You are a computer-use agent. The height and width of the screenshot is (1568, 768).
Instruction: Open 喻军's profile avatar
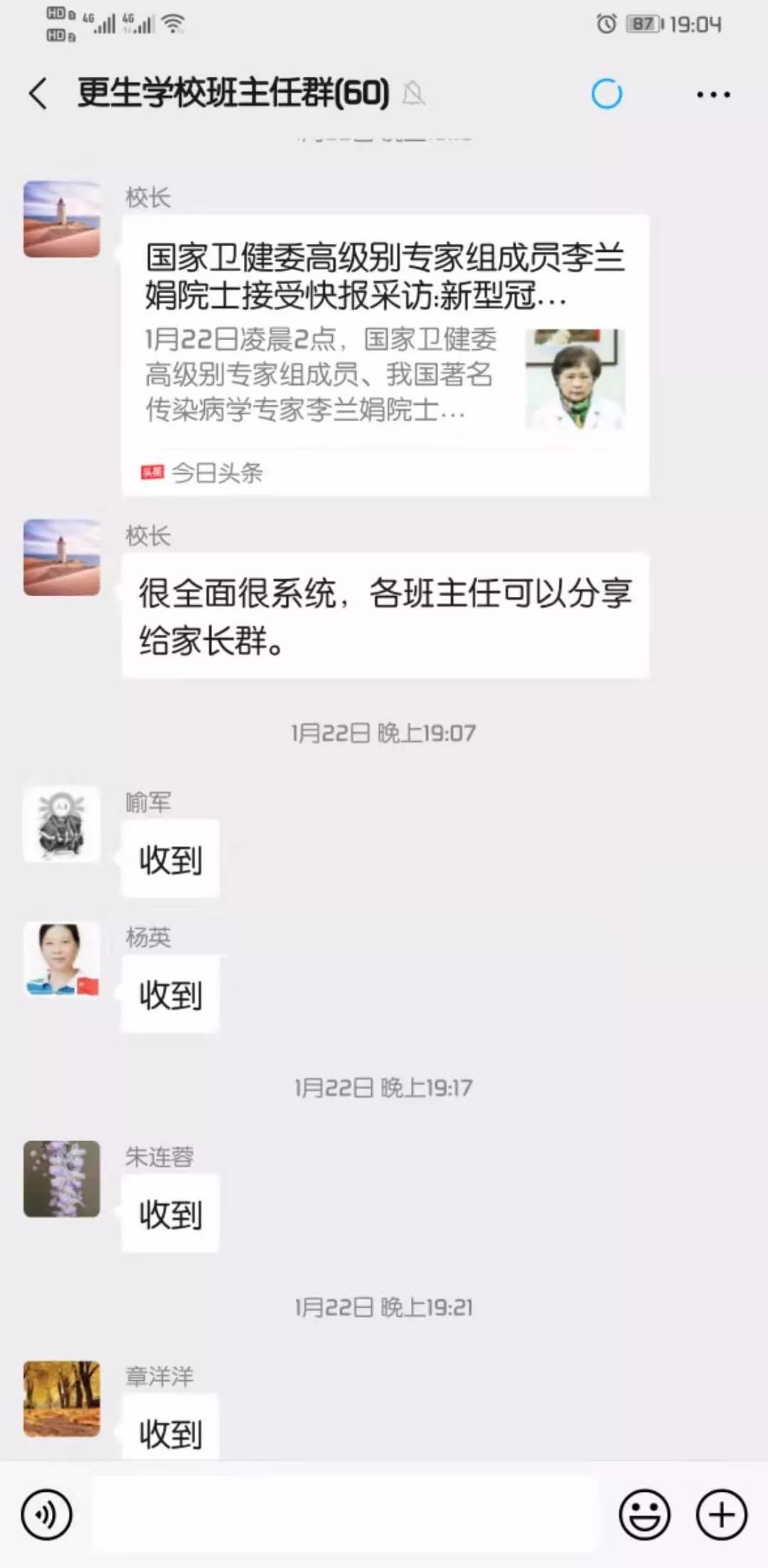coord(62,825)
